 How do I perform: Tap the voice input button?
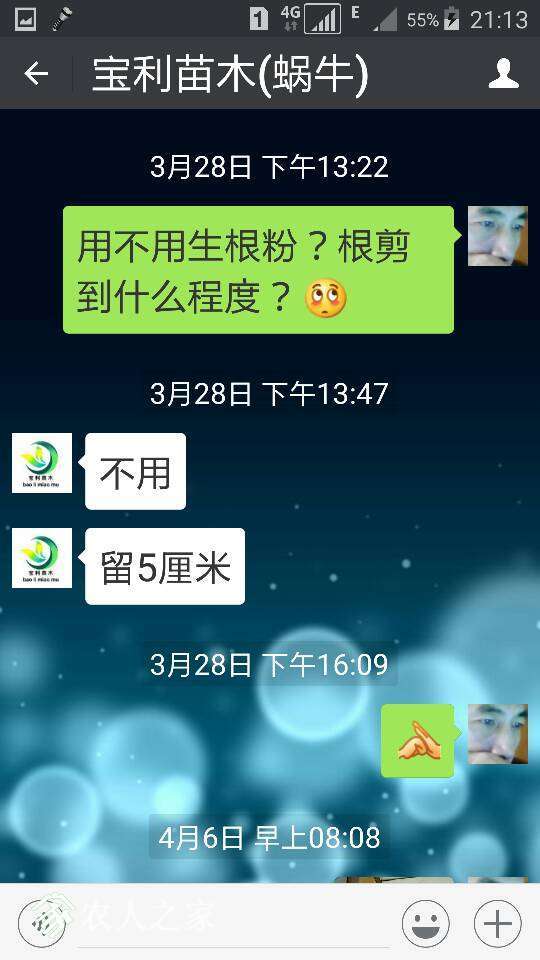(x=42, y=923)
